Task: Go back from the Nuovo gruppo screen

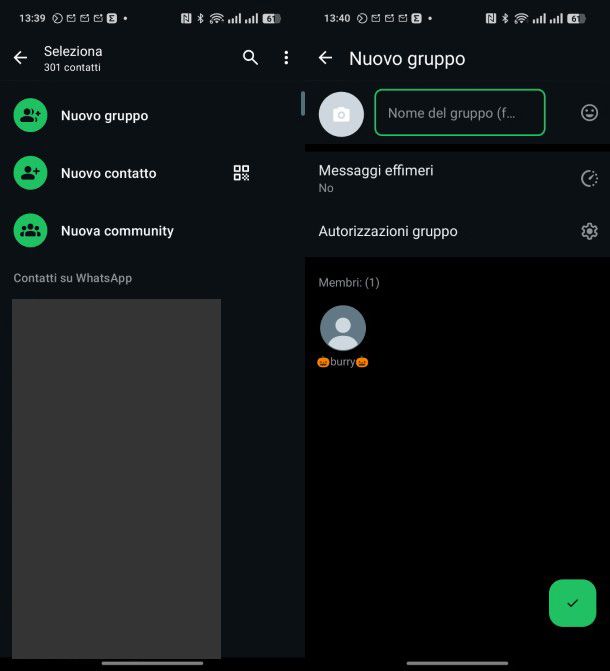Action: (x=325, y=58)
